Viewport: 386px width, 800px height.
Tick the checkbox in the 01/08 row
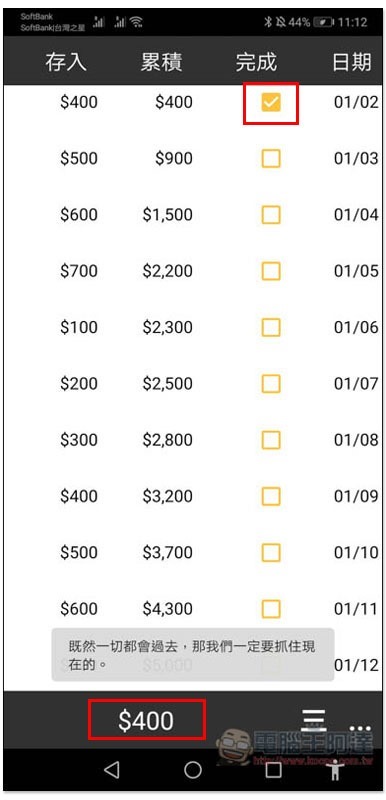pyautogui.click(x=271, y=439)
